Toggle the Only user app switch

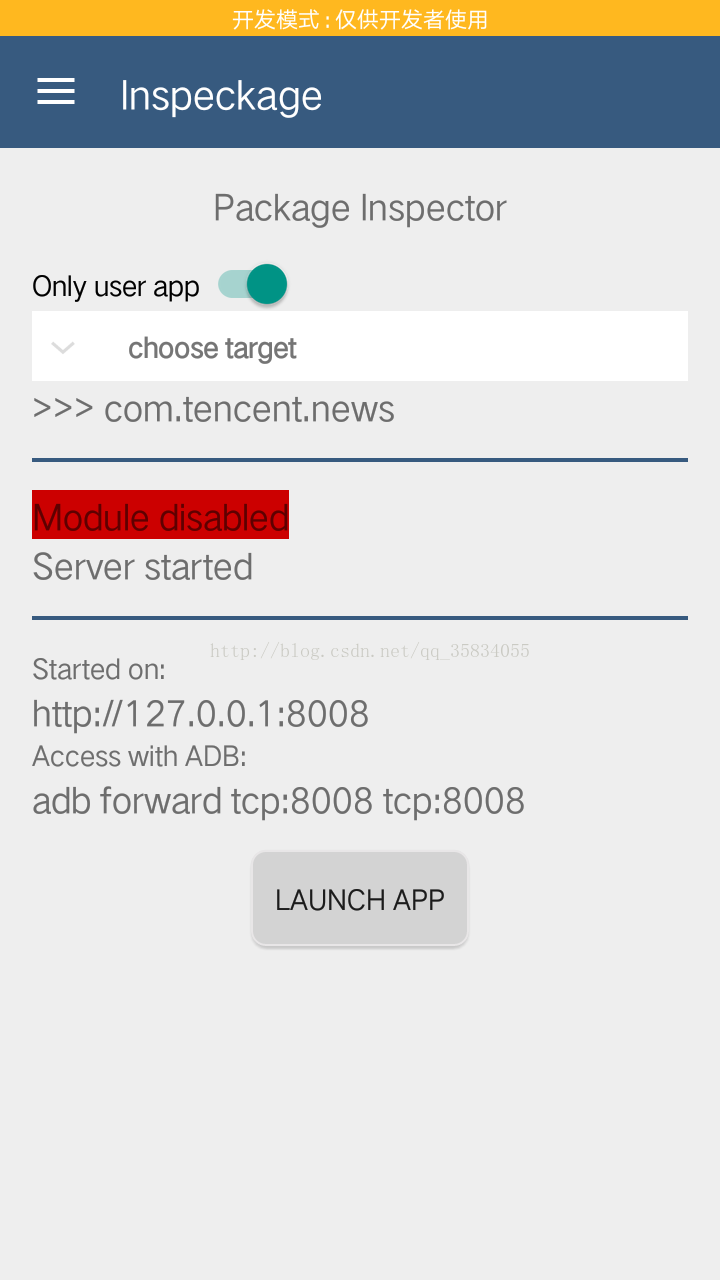pyautogui.click(x=253, y=285)
